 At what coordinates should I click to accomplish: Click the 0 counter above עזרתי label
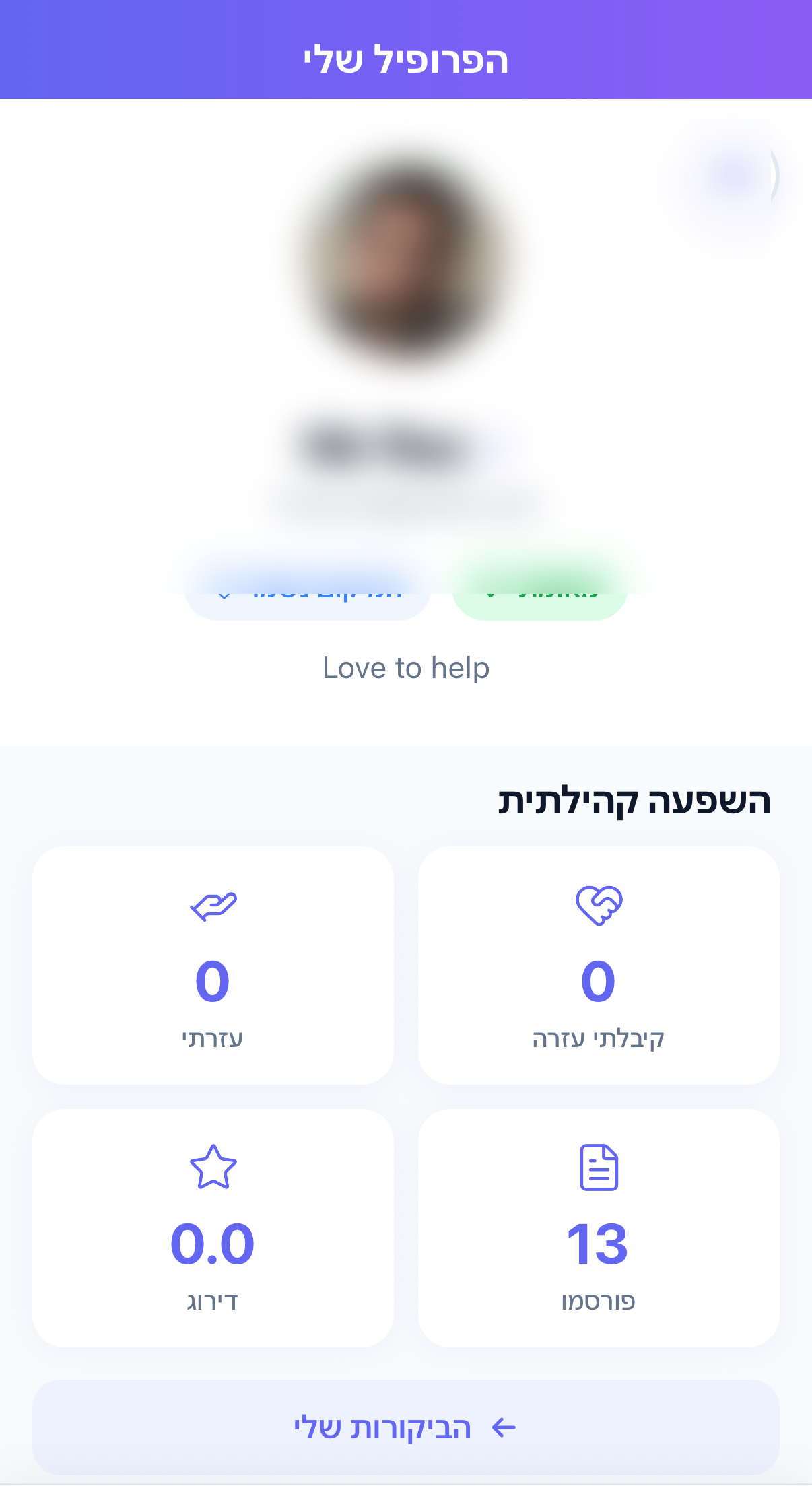(213, 981)
